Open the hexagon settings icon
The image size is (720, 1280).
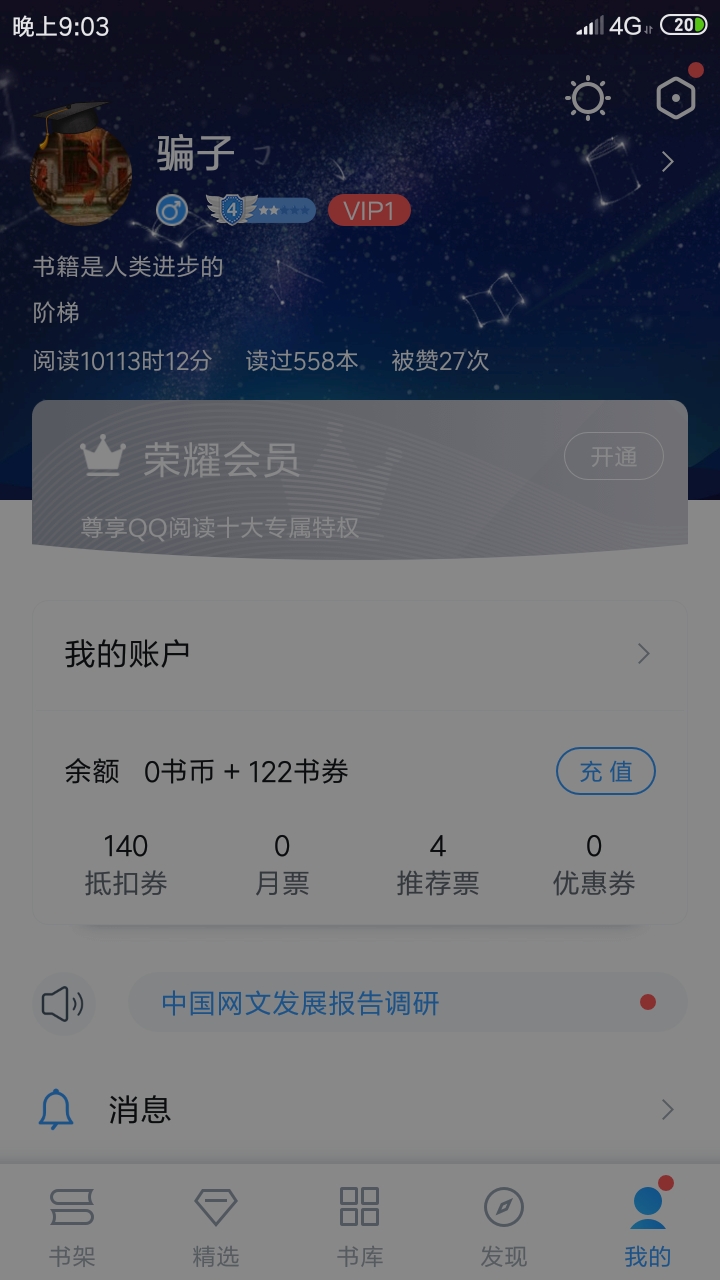(x=676, y=98)
